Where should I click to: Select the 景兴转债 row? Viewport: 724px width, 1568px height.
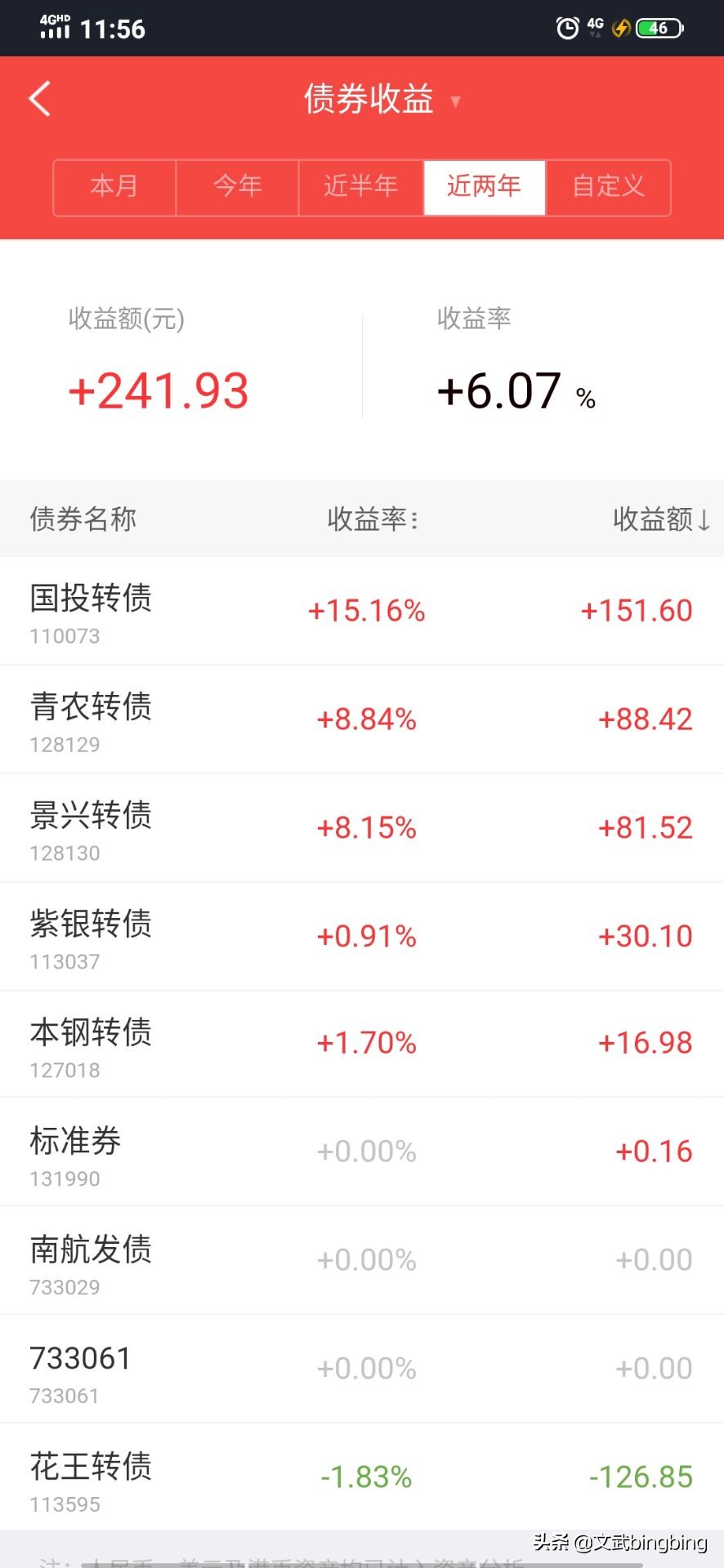[x=90, y=826]
